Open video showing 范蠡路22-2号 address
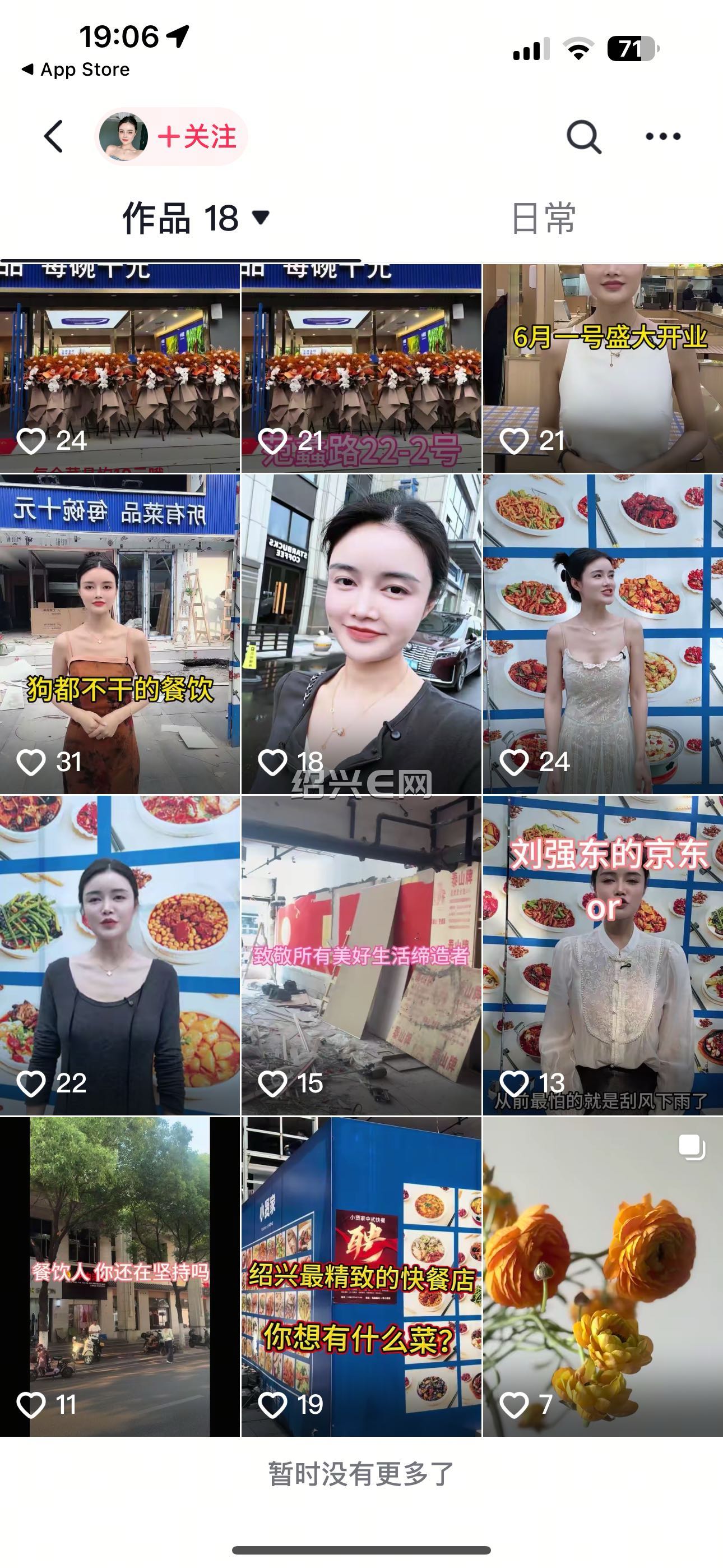This screenshot has height=1568, width=723. (361, 368)
